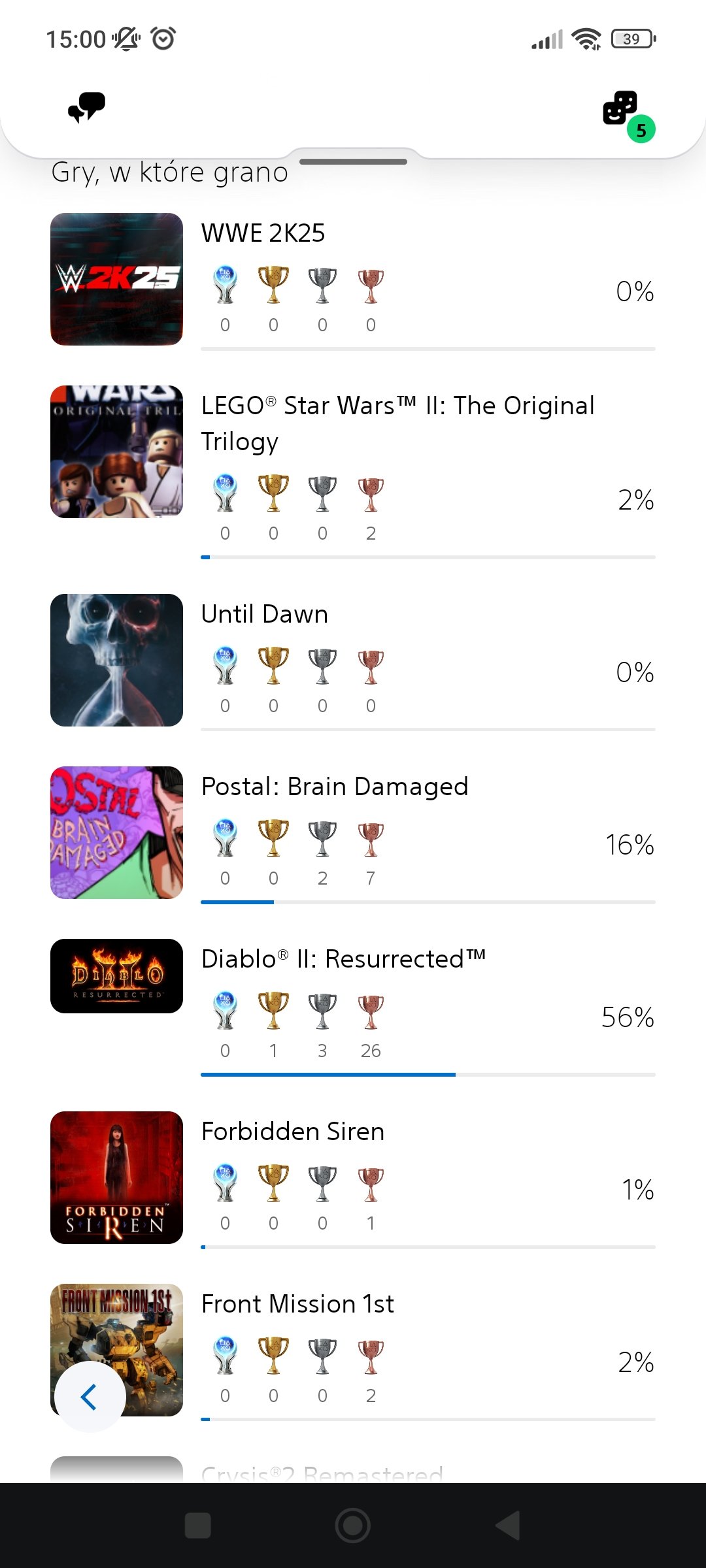
Task: Go to the system home screen
Action: coord(353,1526)
